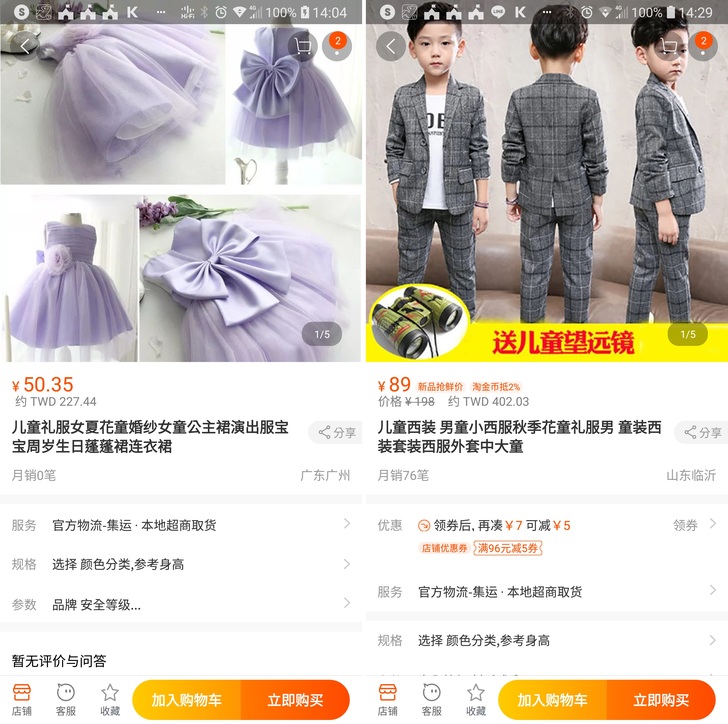Add the purple dress to 收藏

(110, 699)
